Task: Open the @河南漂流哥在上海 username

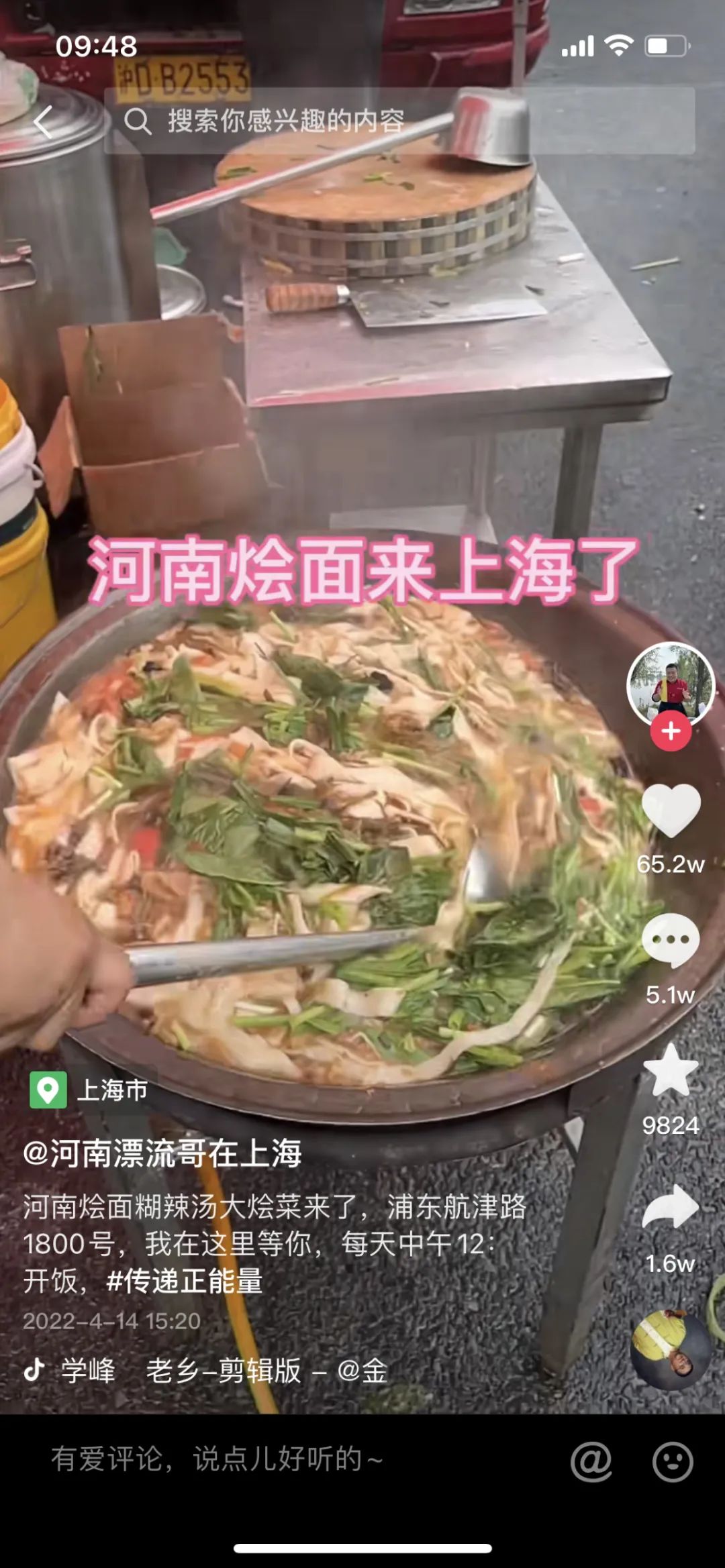Action: tap(162, 1154)
